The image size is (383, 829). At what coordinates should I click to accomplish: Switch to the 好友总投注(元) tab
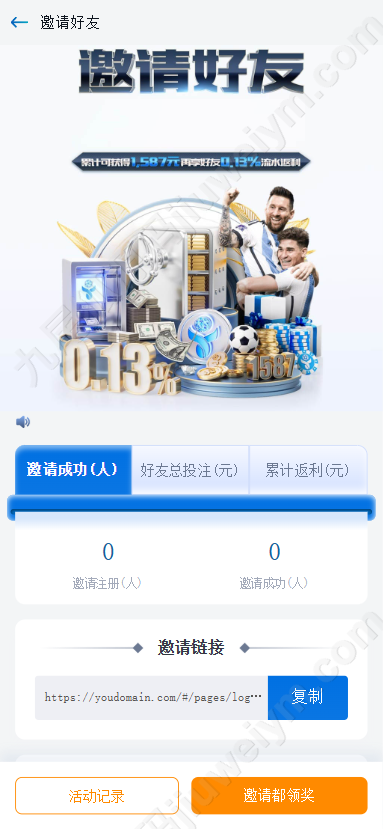[190, 470]
